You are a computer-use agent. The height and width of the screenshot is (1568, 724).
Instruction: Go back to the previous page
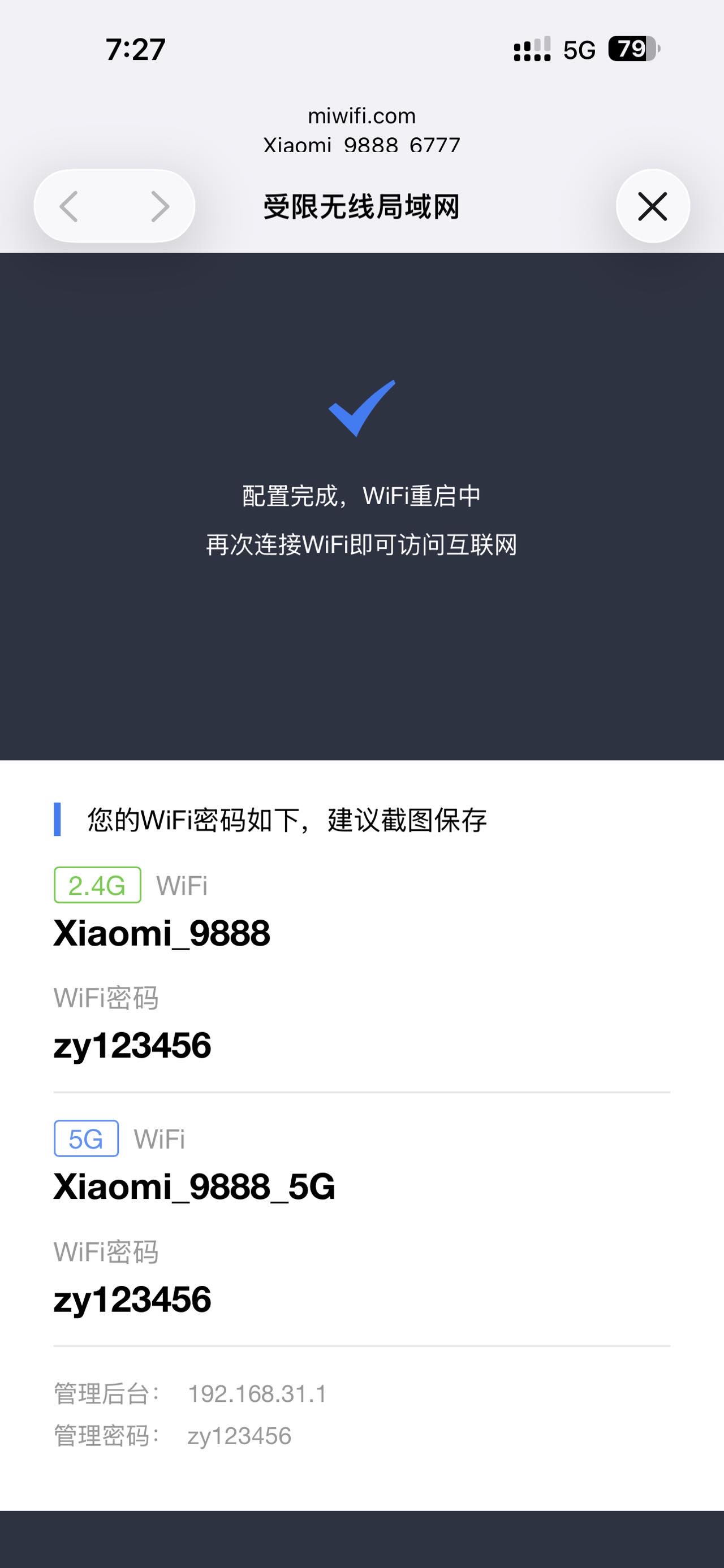coord(70,206)
